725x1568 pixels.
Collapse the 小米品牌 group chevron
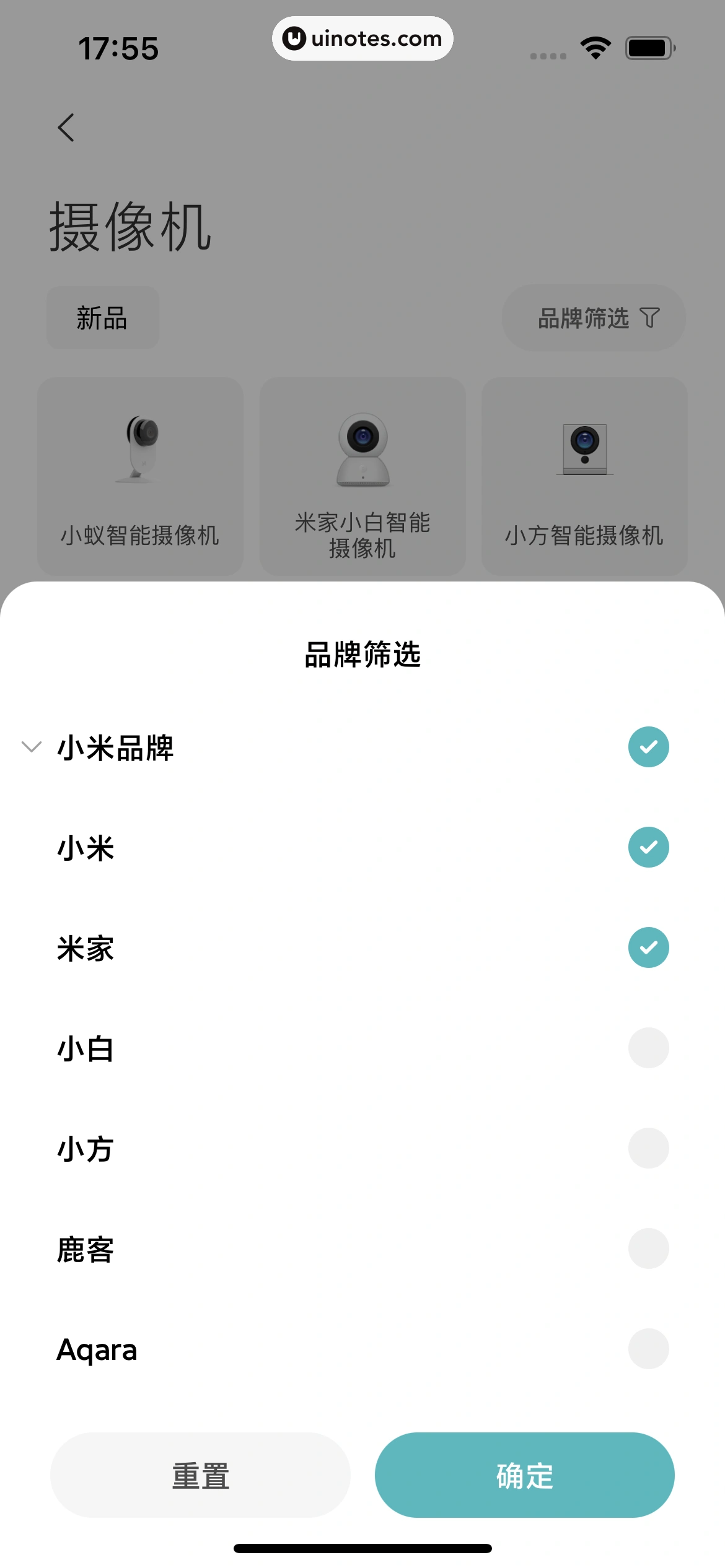(31, 747)
